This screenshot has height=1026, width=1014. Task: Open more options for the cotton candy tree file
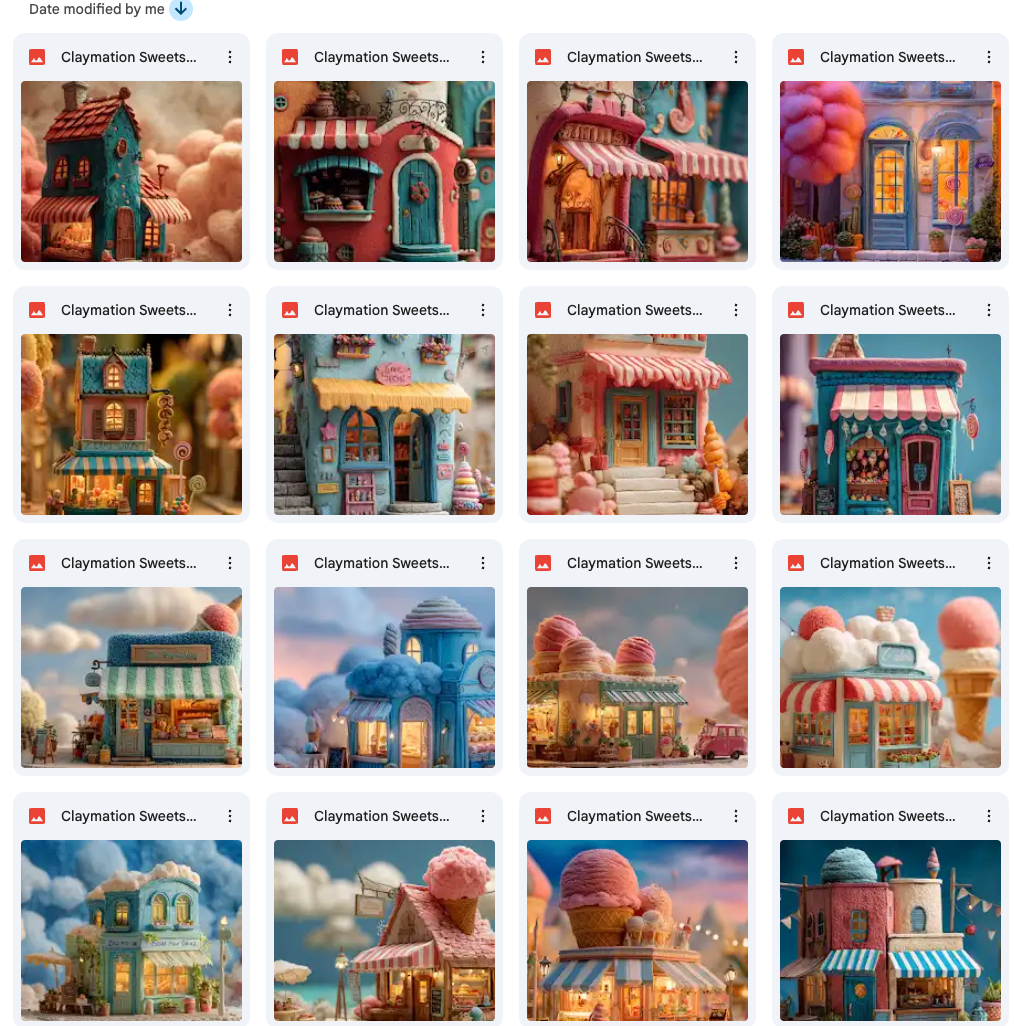[x=989, y=57]
